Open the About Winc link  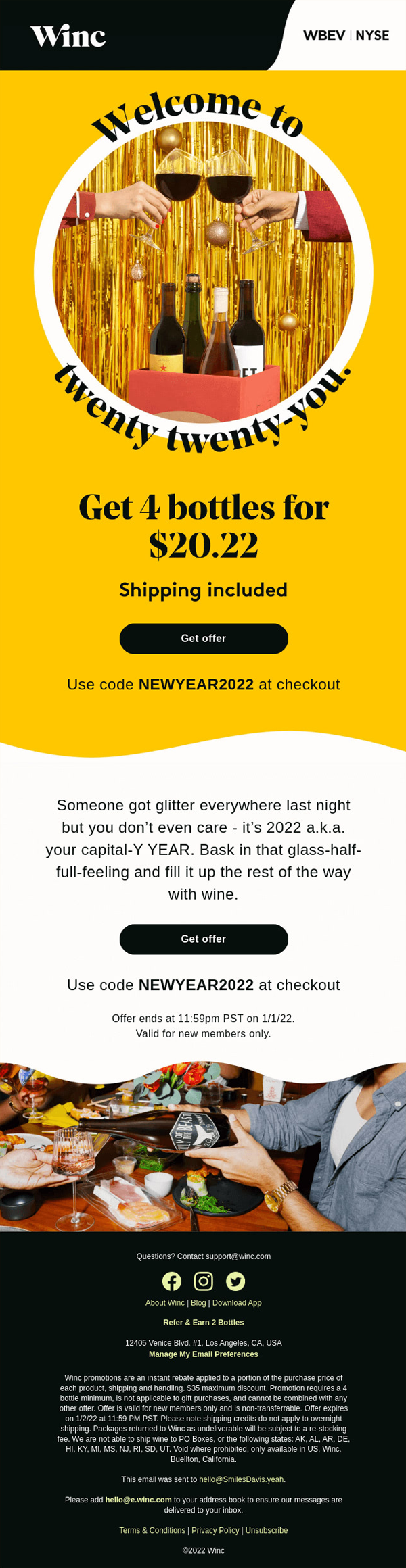[165, 1302]
